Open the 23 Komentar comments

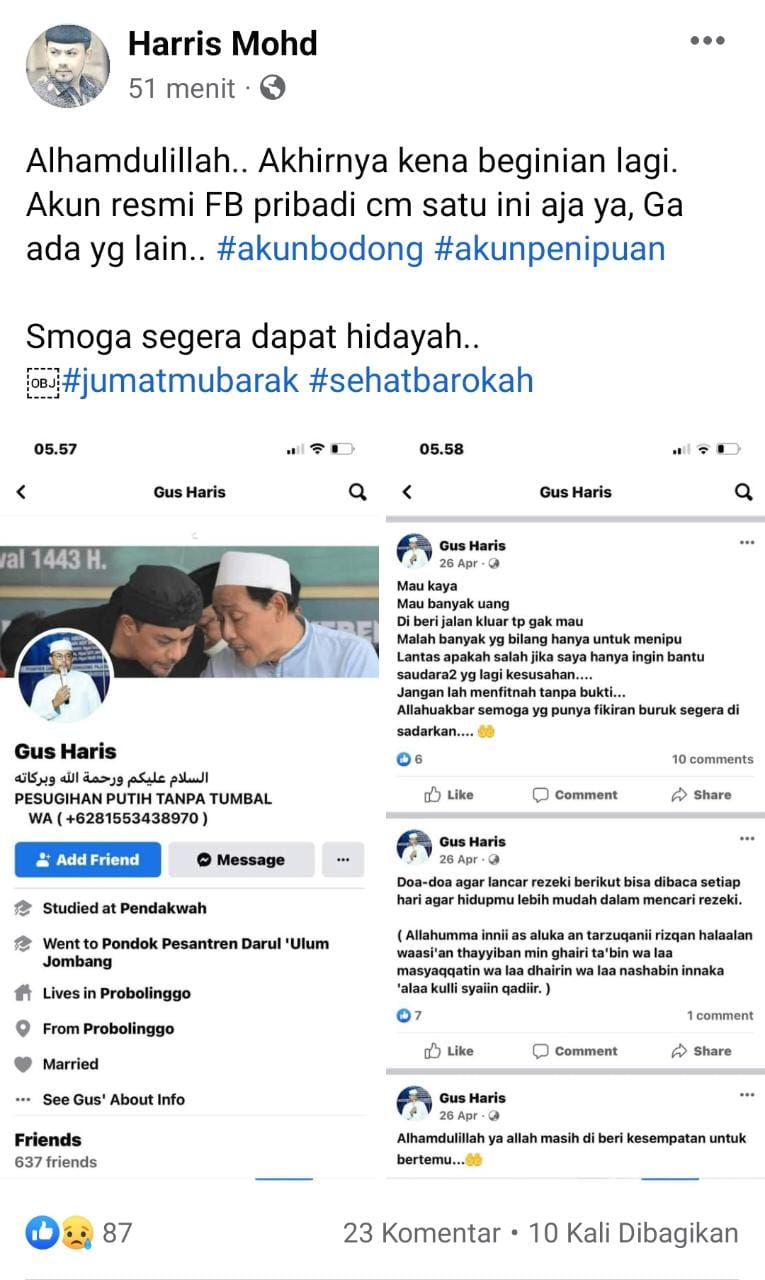421,1233
